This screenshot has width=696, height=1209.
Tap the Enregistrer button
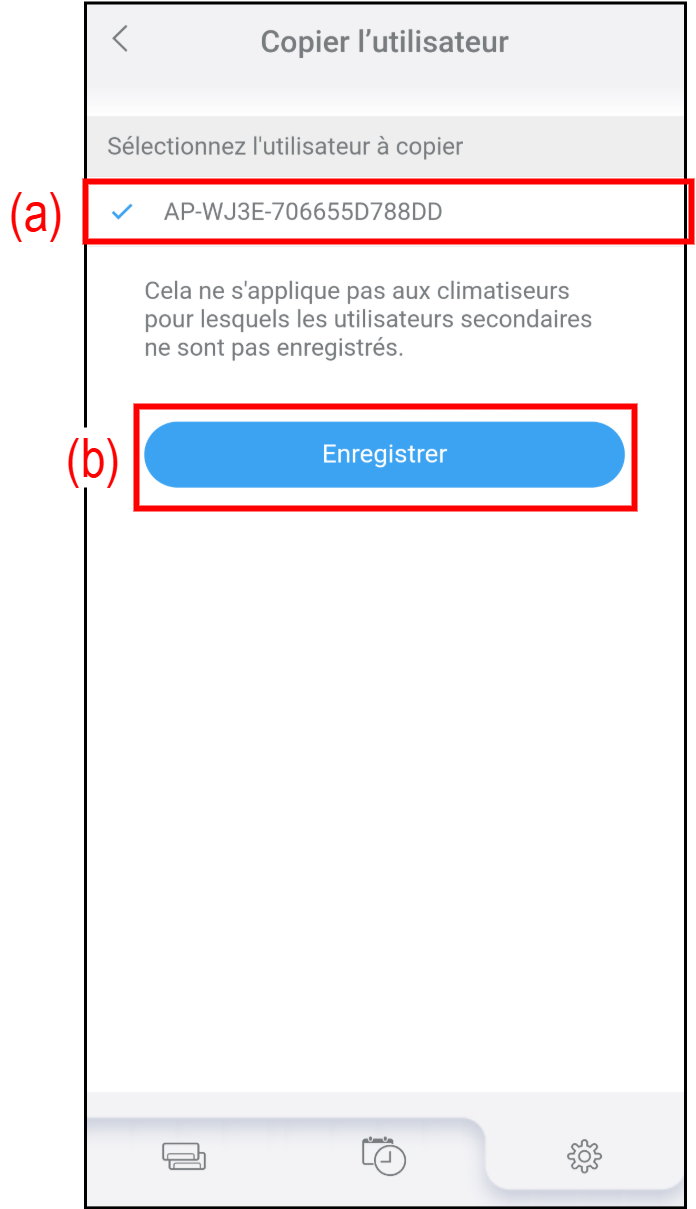pos(384,454)
